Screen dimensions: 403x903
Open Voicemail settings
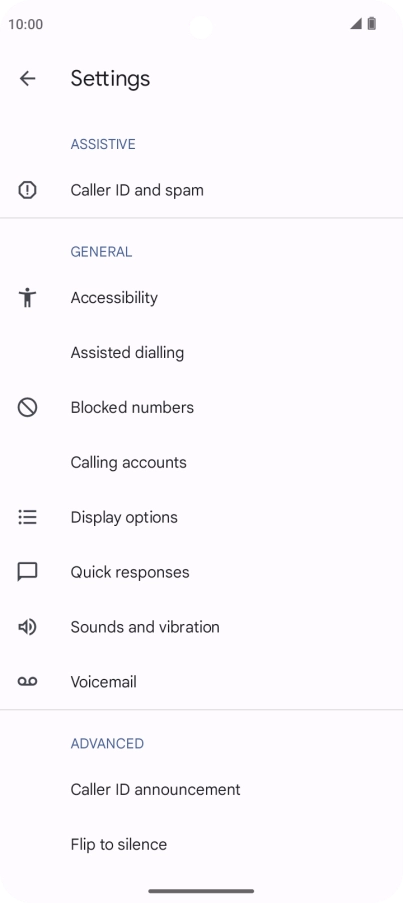[202, 682]
